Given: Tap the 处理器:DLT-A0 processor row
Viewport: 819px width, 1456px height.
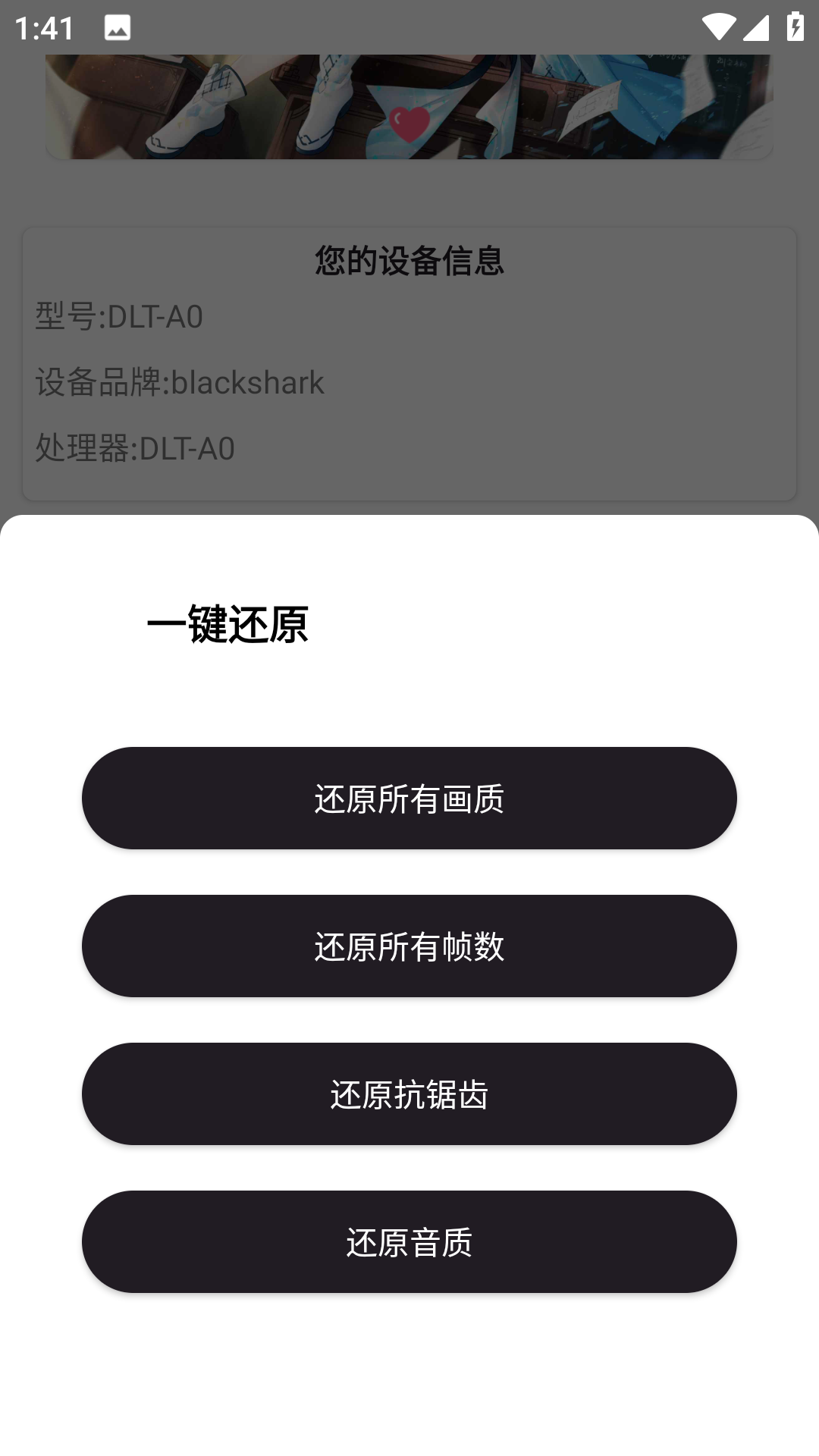Looking at the screenshot, I should (135, 449).
